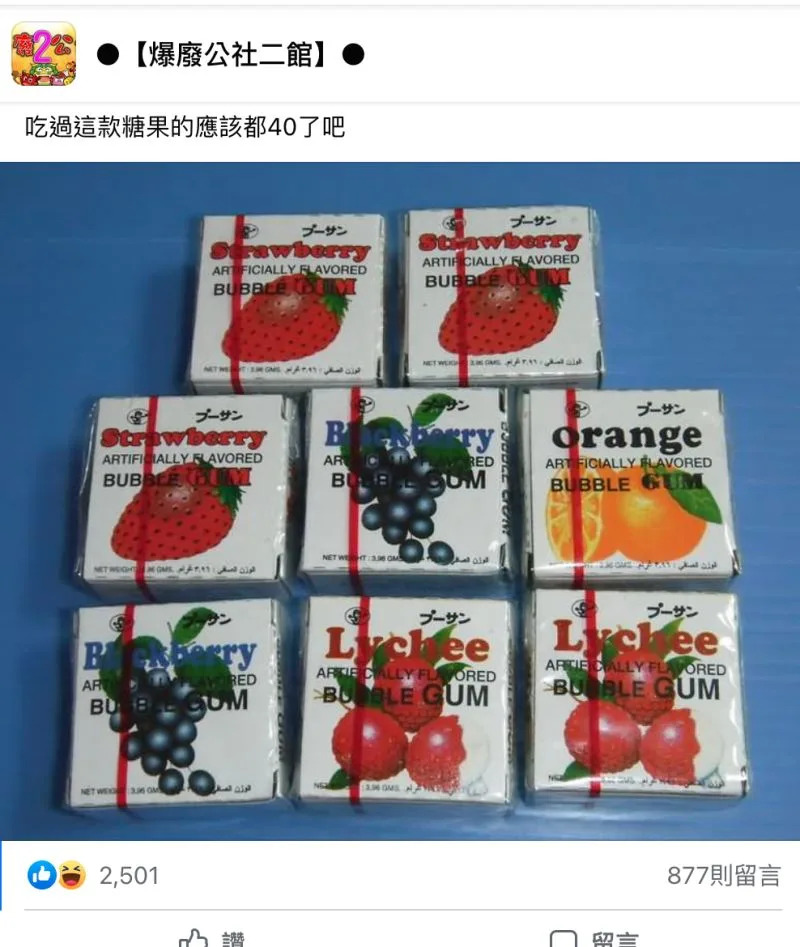Image resolution: width=800 pixels, height=947 pixels.
Task: Open the 【爆廢公社二館】 page name
Action: click(230, 55)
